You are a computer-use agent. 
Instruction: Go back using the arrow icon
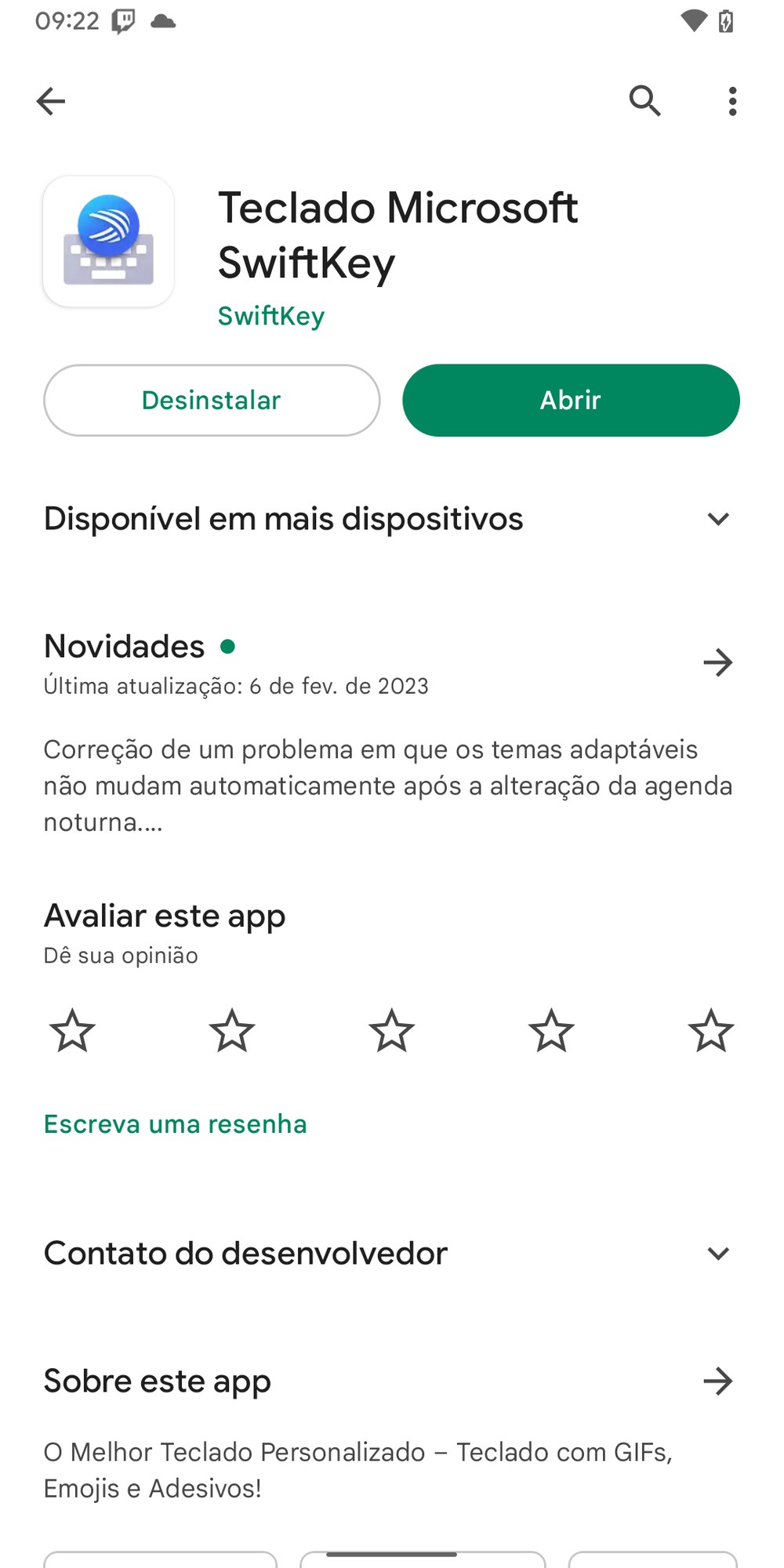point(51,101)
